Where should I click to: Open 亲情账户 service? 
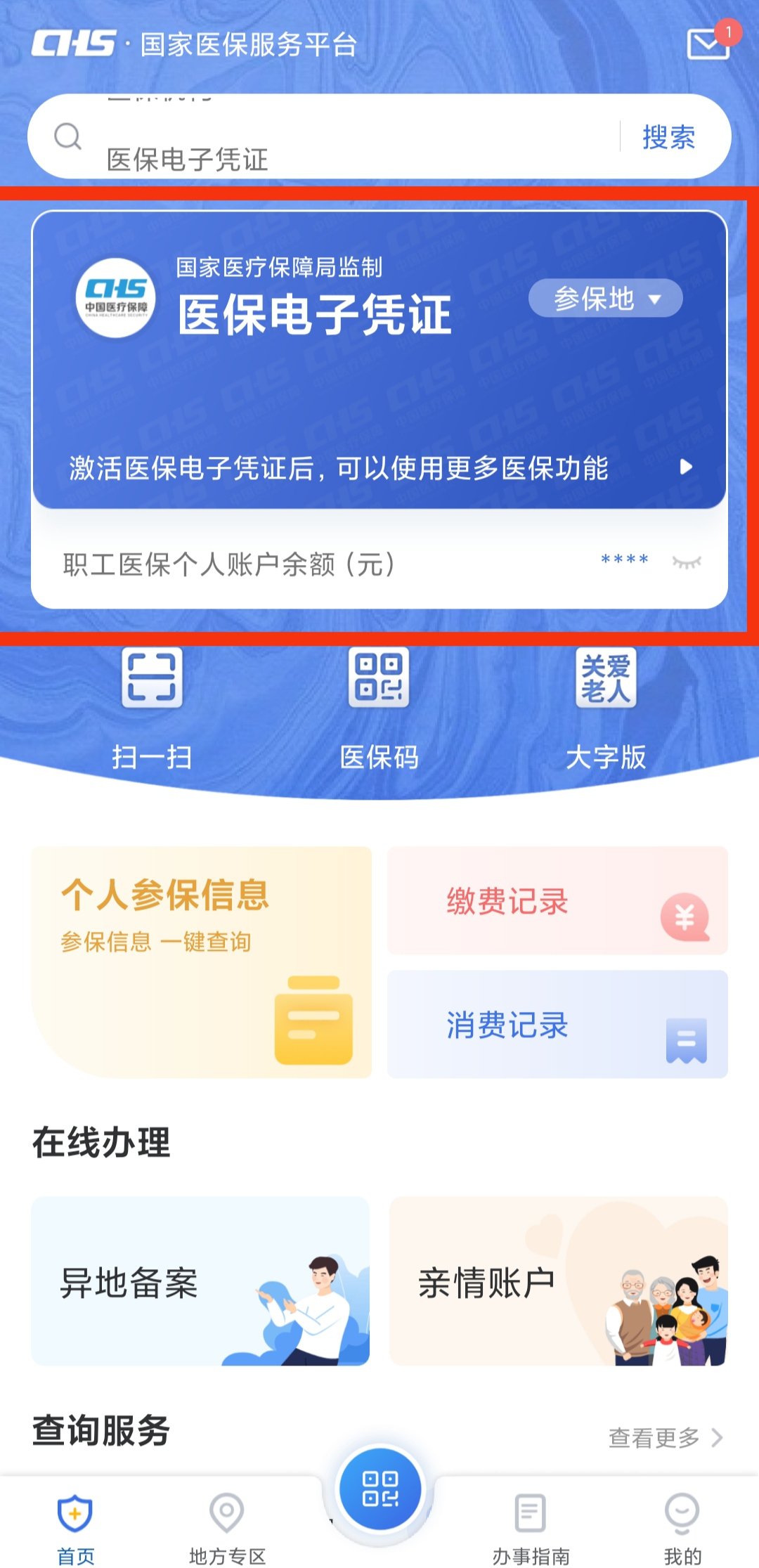(559, 1281)
